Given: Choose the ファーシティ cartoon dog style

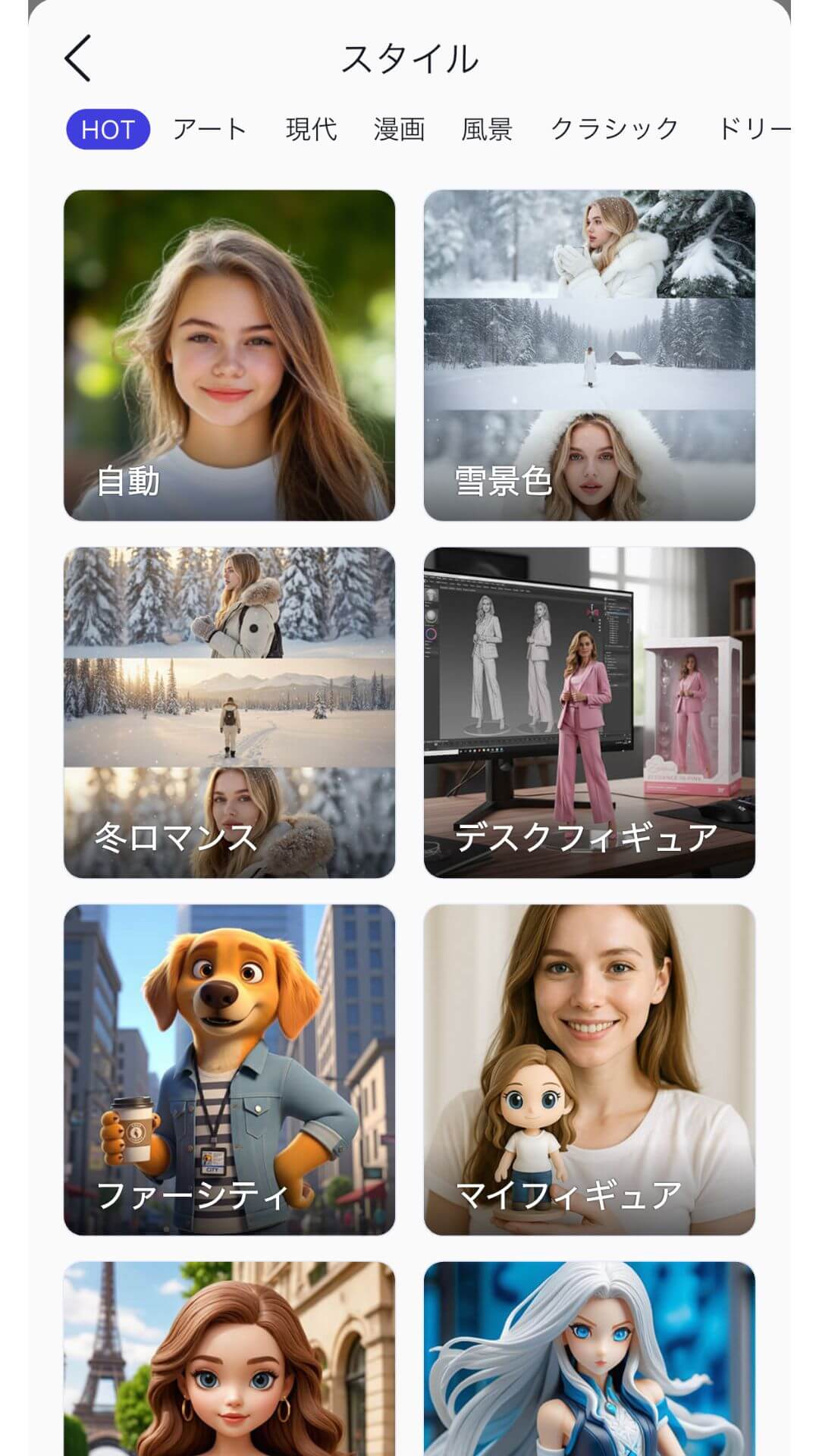Looking at the screenshot, I should [229, 1069].
